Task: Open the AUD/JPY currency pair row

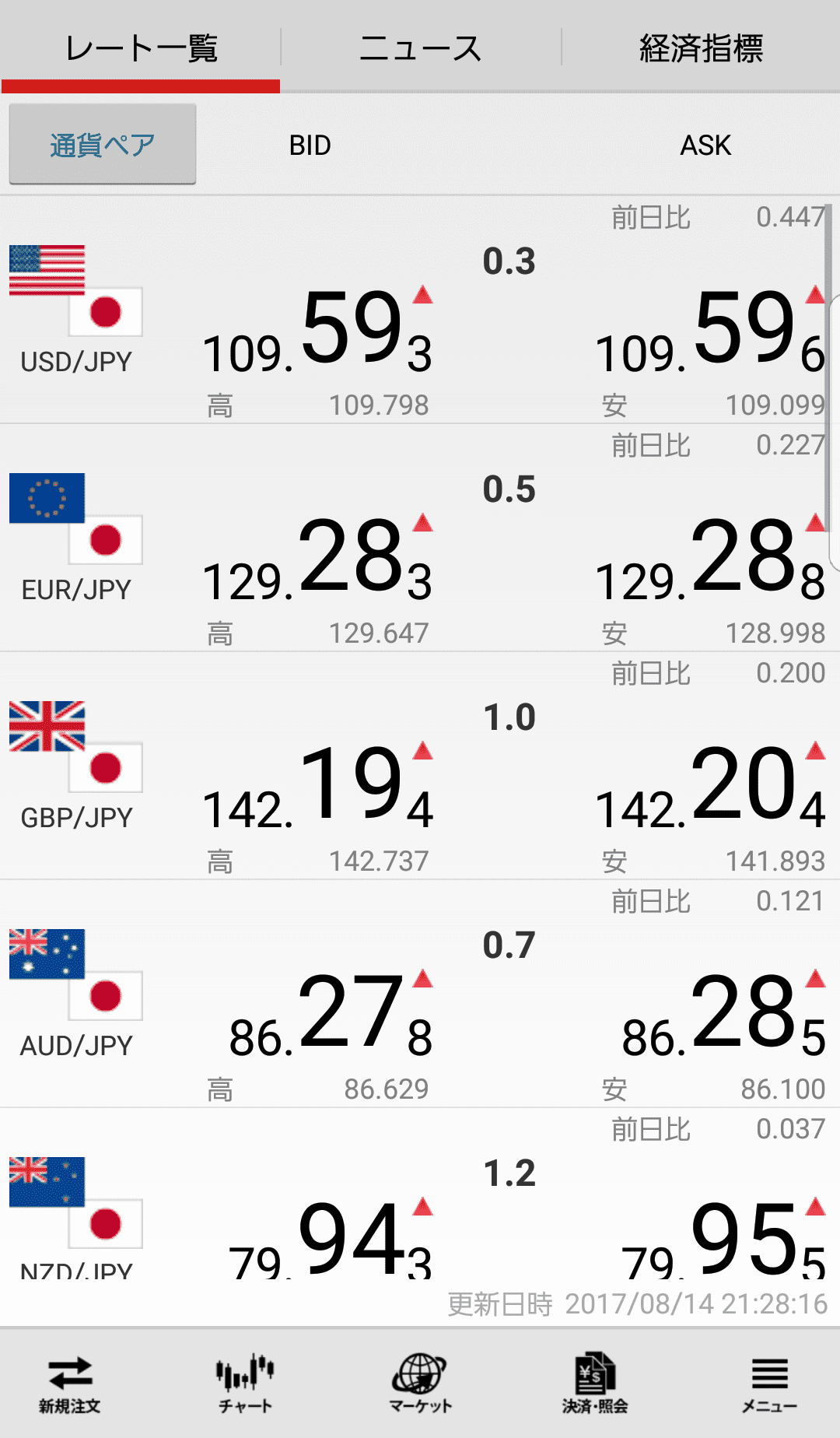Action: (420, 994)
